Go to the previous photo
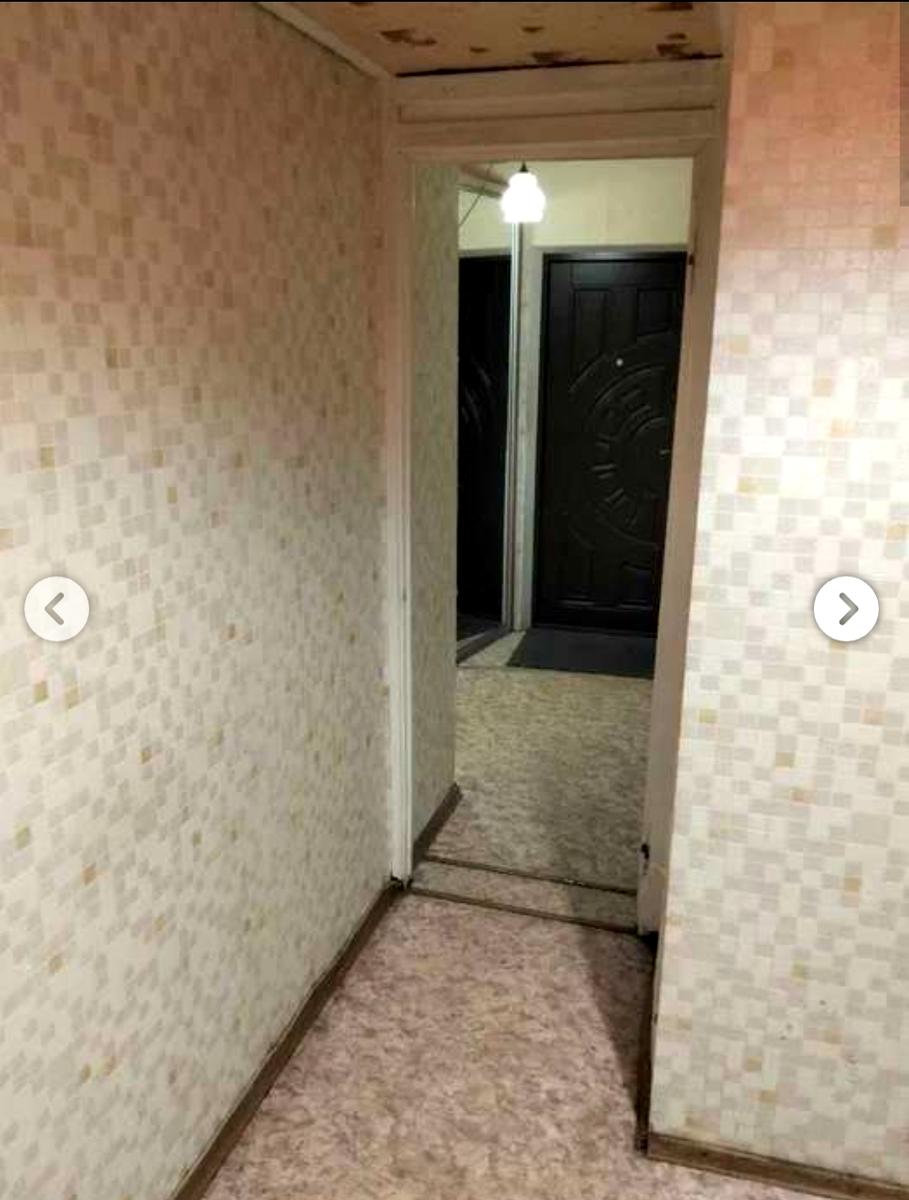Viewport: 909px width, 1200px height. click(x=57, y=609)
